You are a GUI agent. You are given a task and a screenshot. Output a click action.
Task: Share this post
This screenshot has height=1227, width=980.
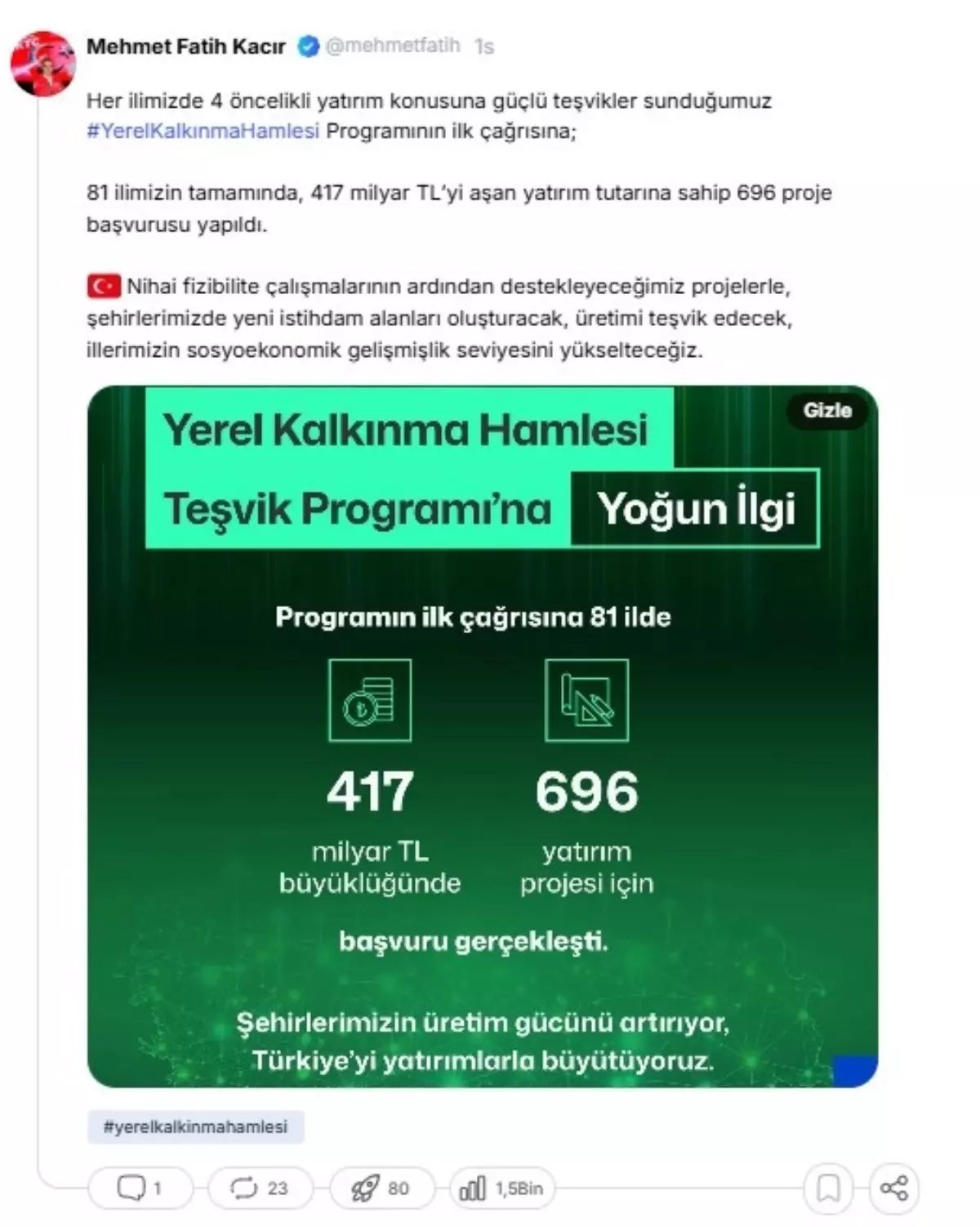coord(894,1188)
